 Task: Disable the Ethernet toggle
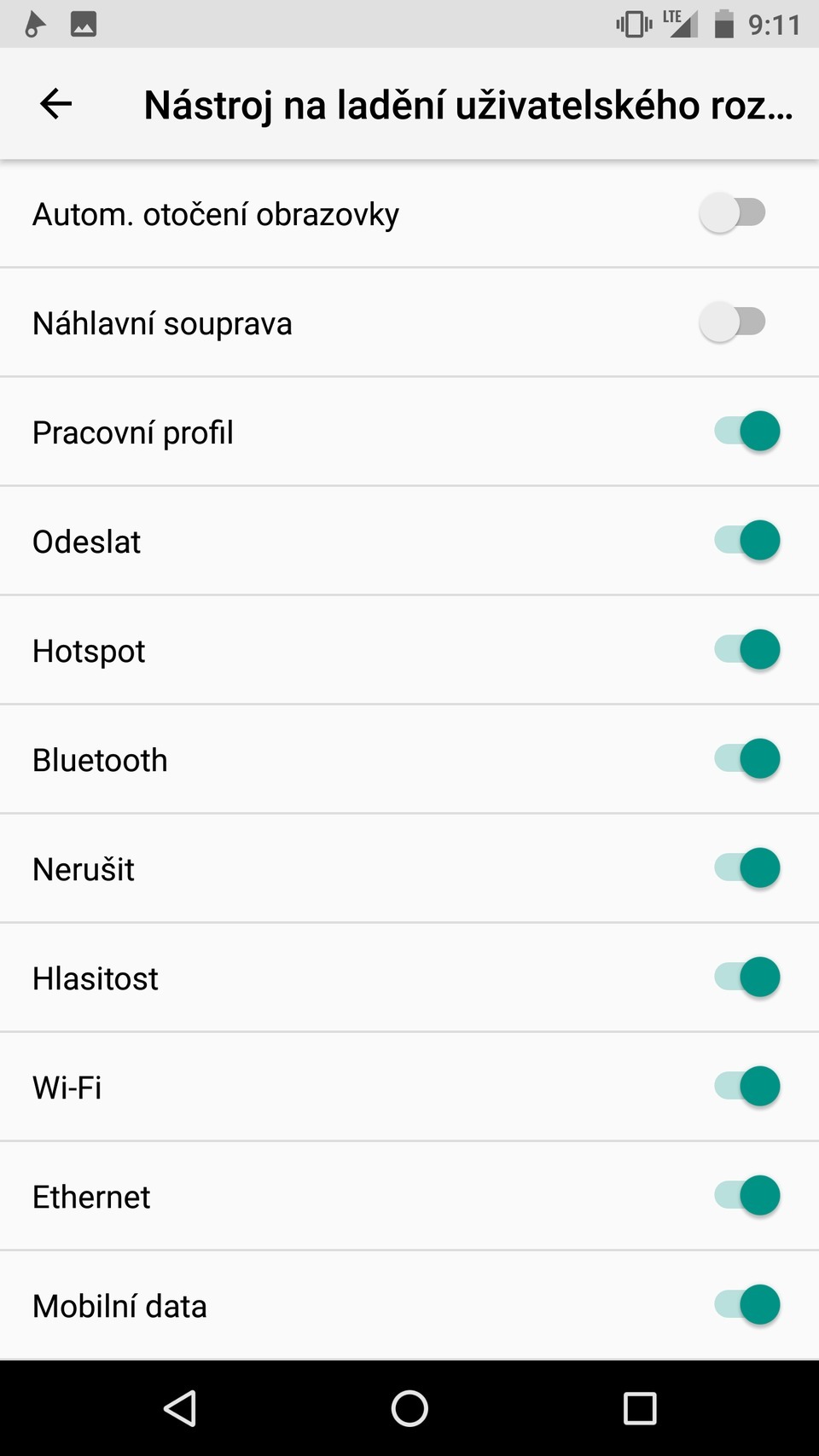point(746,1195)
